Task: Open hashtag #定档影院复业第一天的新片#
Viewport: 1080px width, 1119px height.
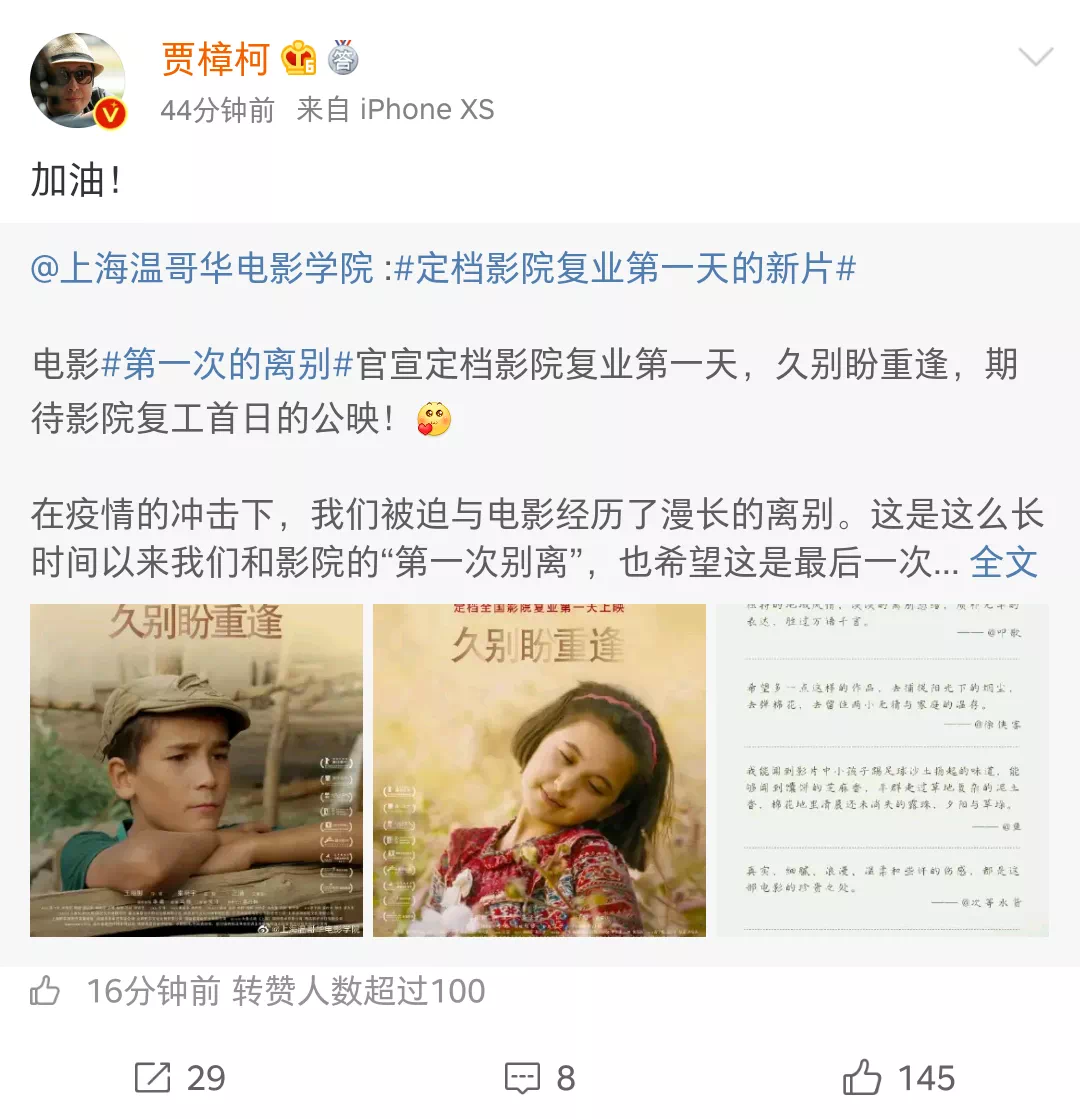Action: tap(625, 269)
